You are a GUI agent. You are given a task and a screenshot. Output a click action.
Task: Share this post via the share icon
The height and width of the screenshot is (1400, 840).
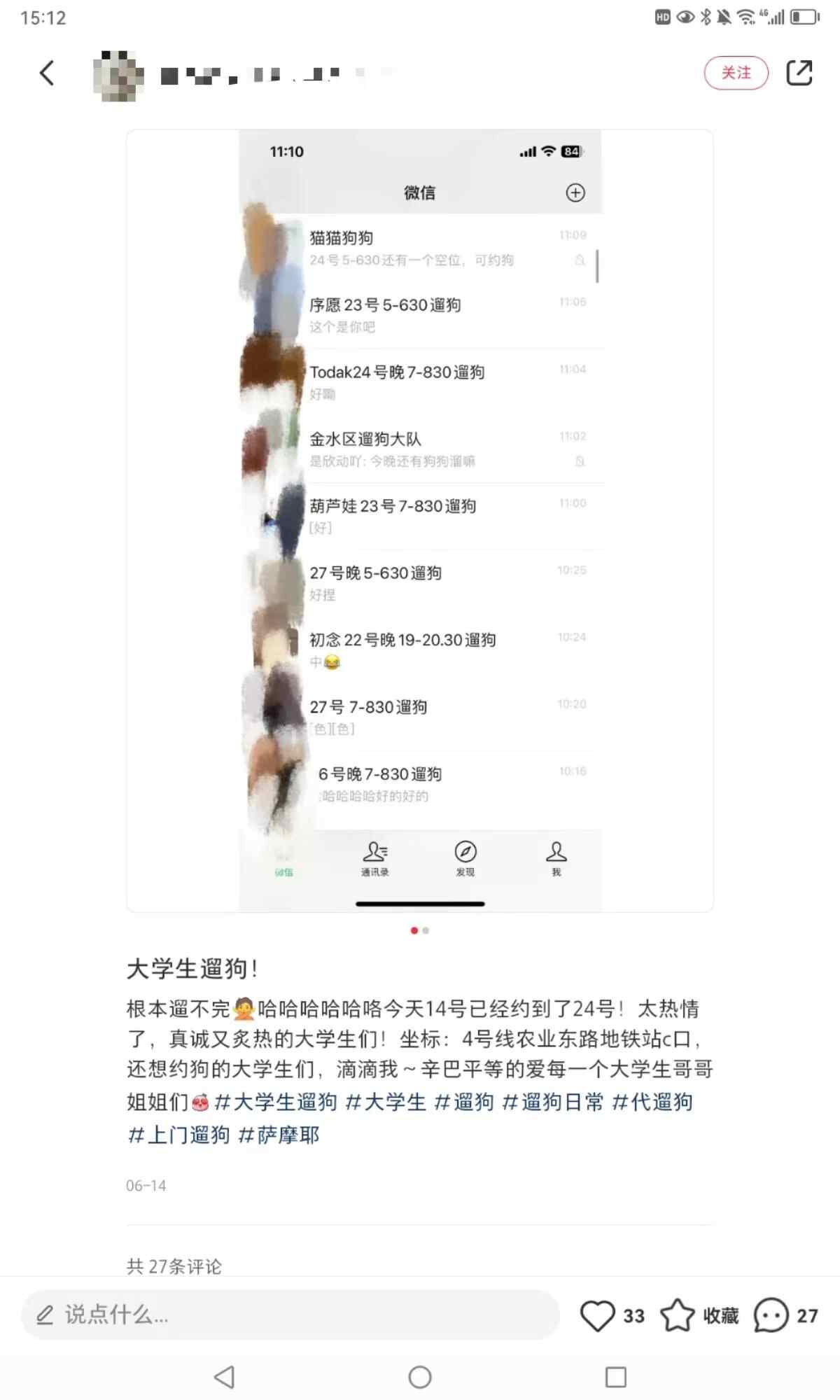(799, 73)
